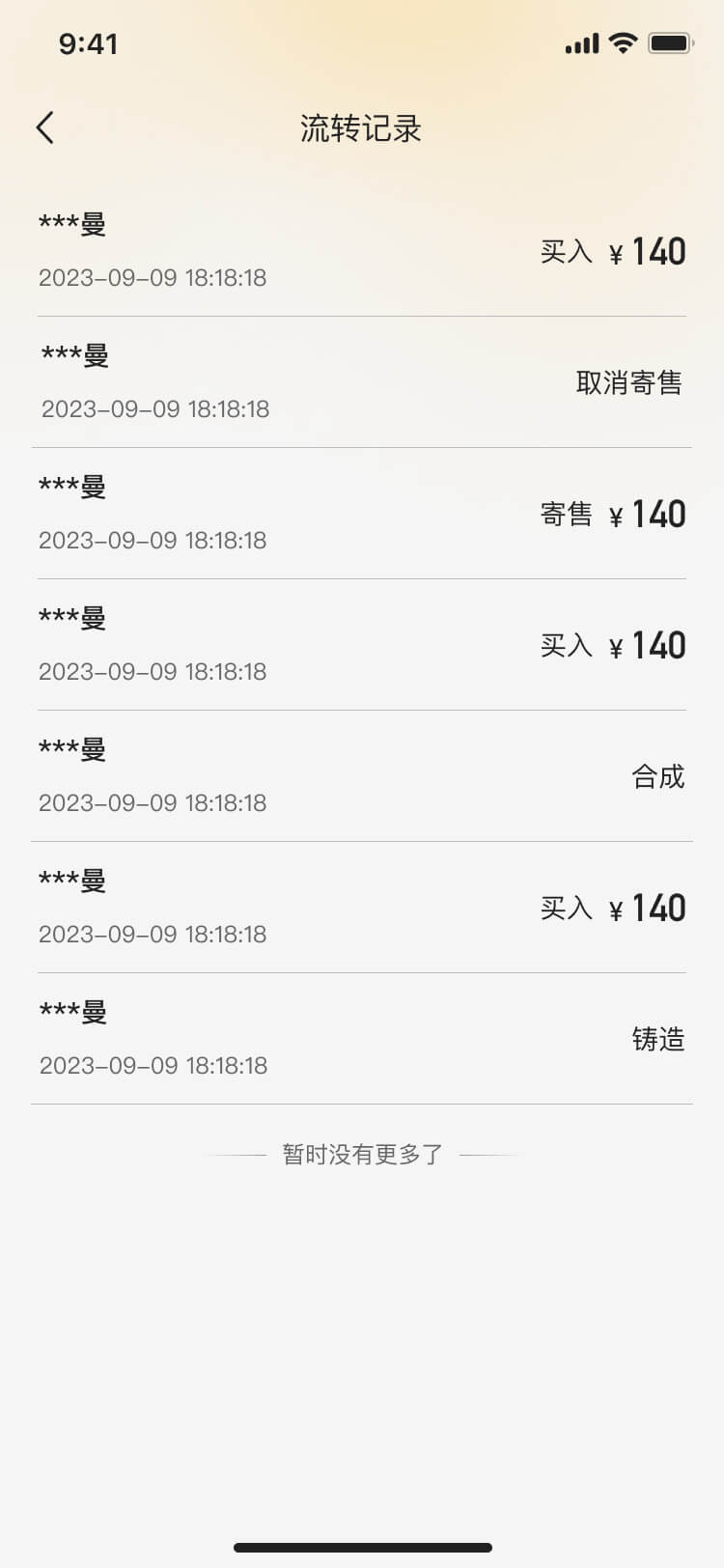
Task: Select the 买入 label in the fourth record
Action: pyautogui.click(x=564, y=645)
